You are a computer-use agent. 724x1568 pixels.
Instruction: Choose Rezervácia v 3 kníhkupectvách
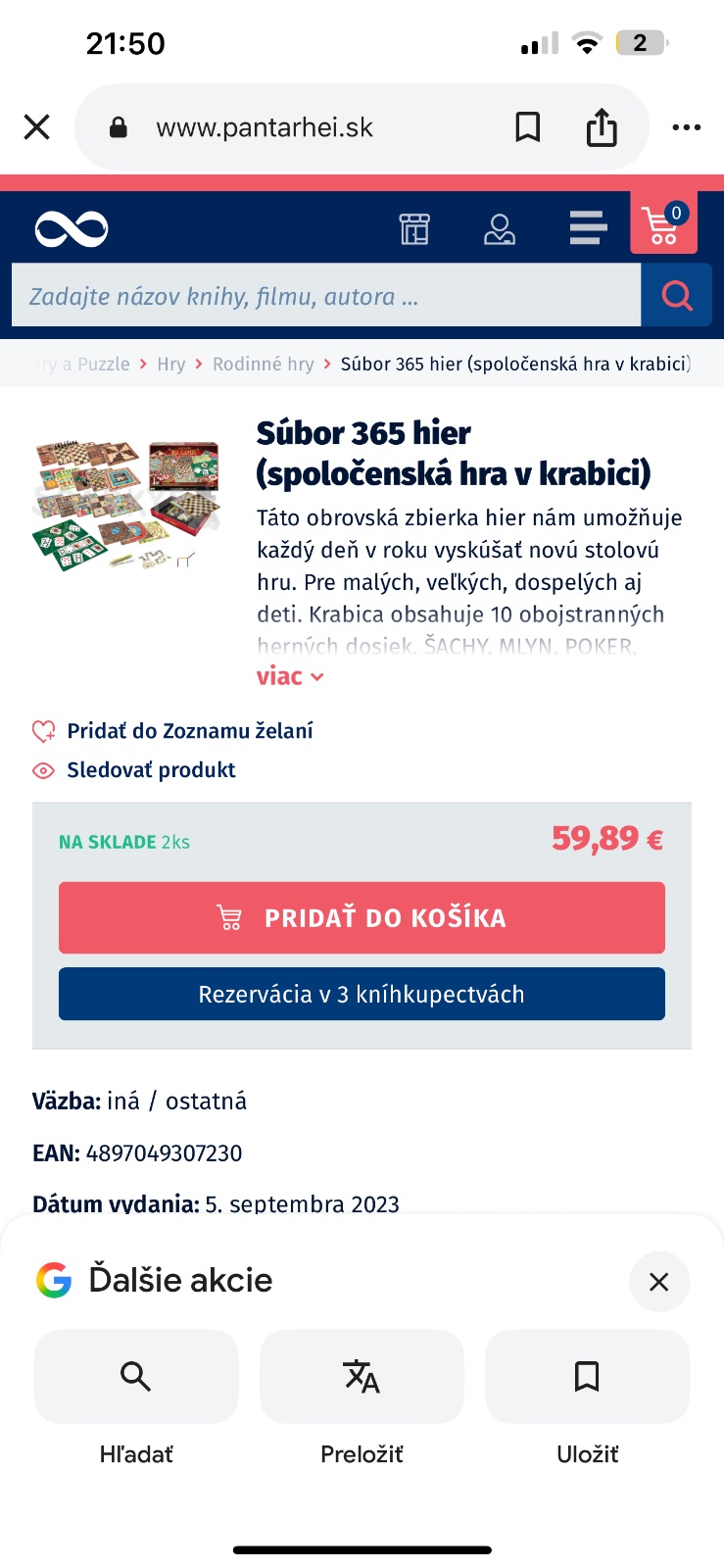[362, 995]
